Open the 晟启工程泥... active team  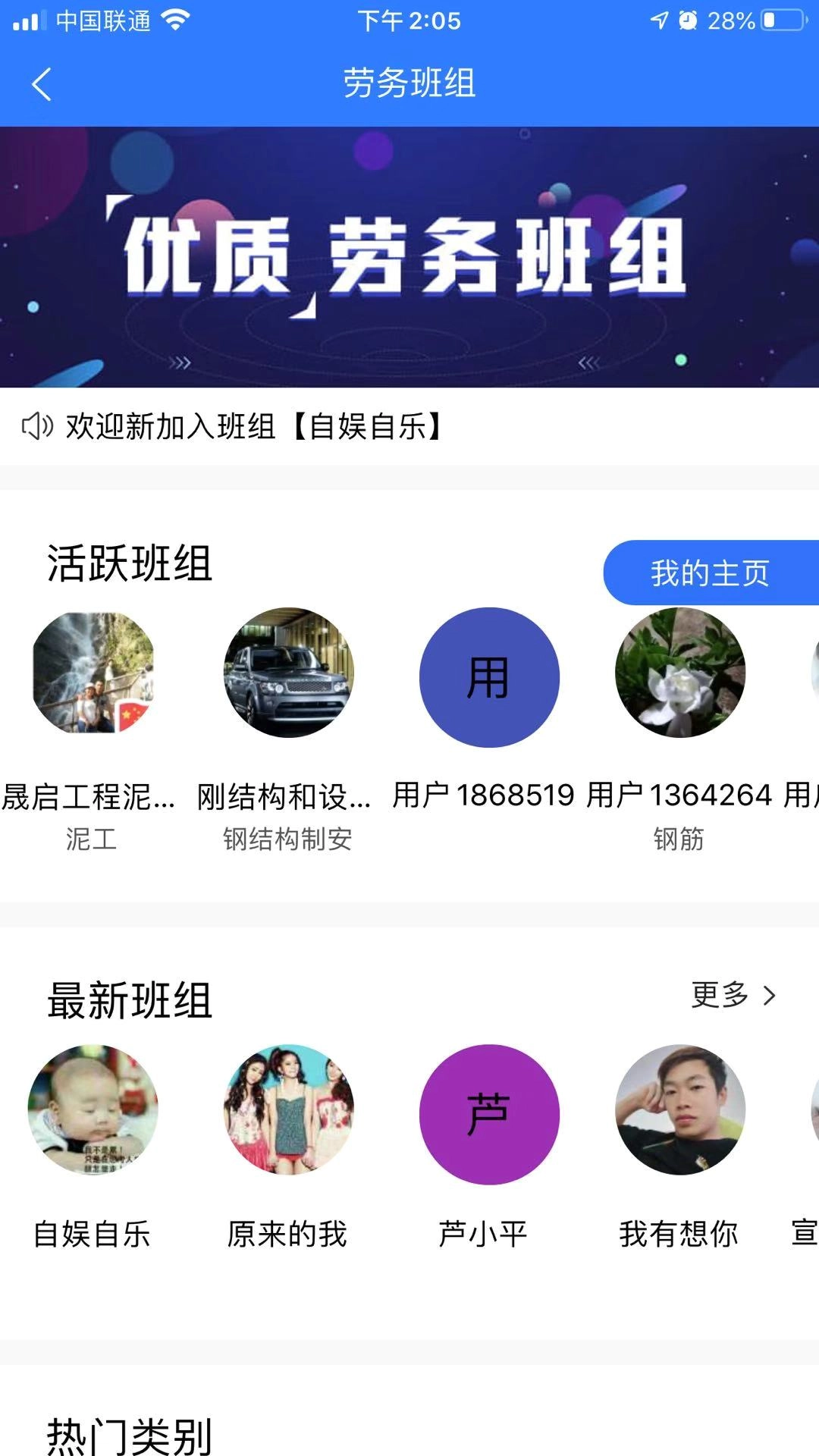93,673
